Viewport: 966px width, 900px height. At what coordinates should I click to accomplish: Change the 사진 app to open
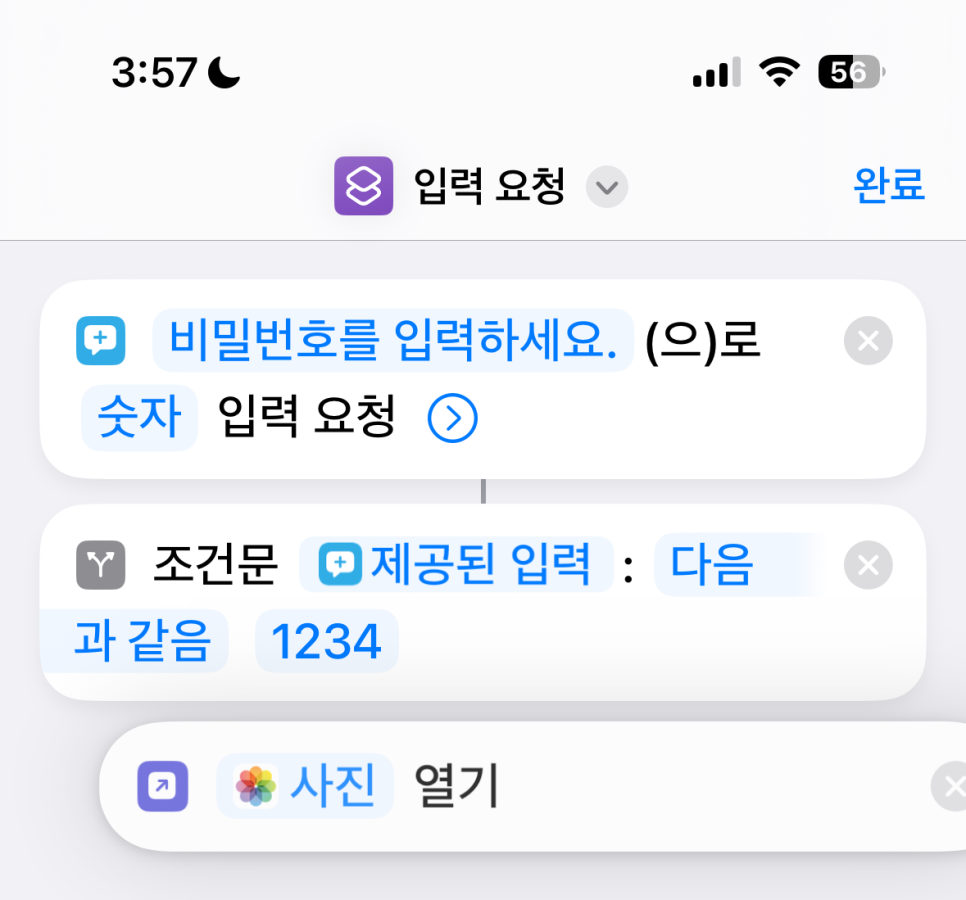[305, 786]
